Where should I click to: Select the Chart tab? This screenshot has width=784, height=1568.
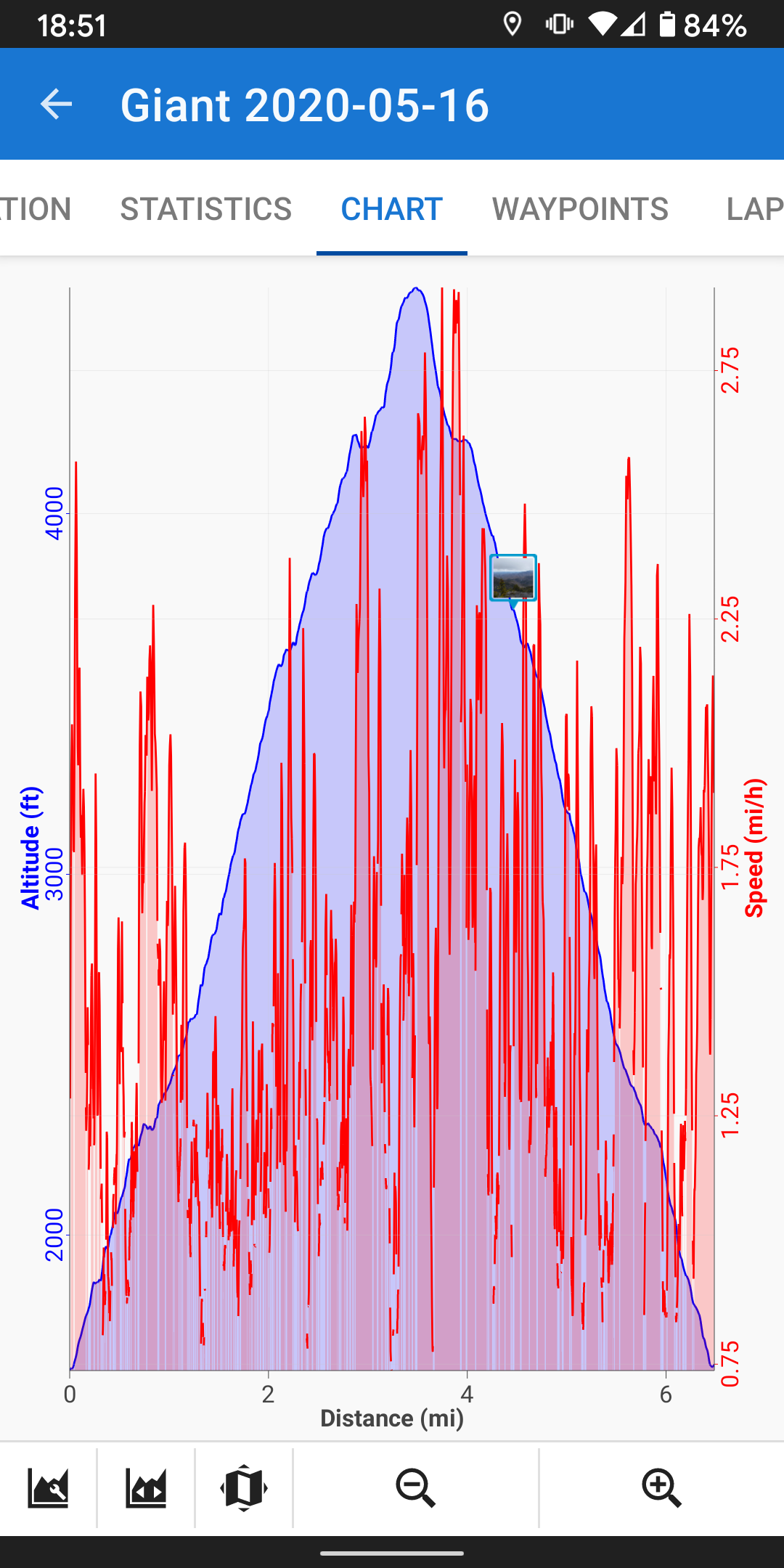click(x=391, y=209)
